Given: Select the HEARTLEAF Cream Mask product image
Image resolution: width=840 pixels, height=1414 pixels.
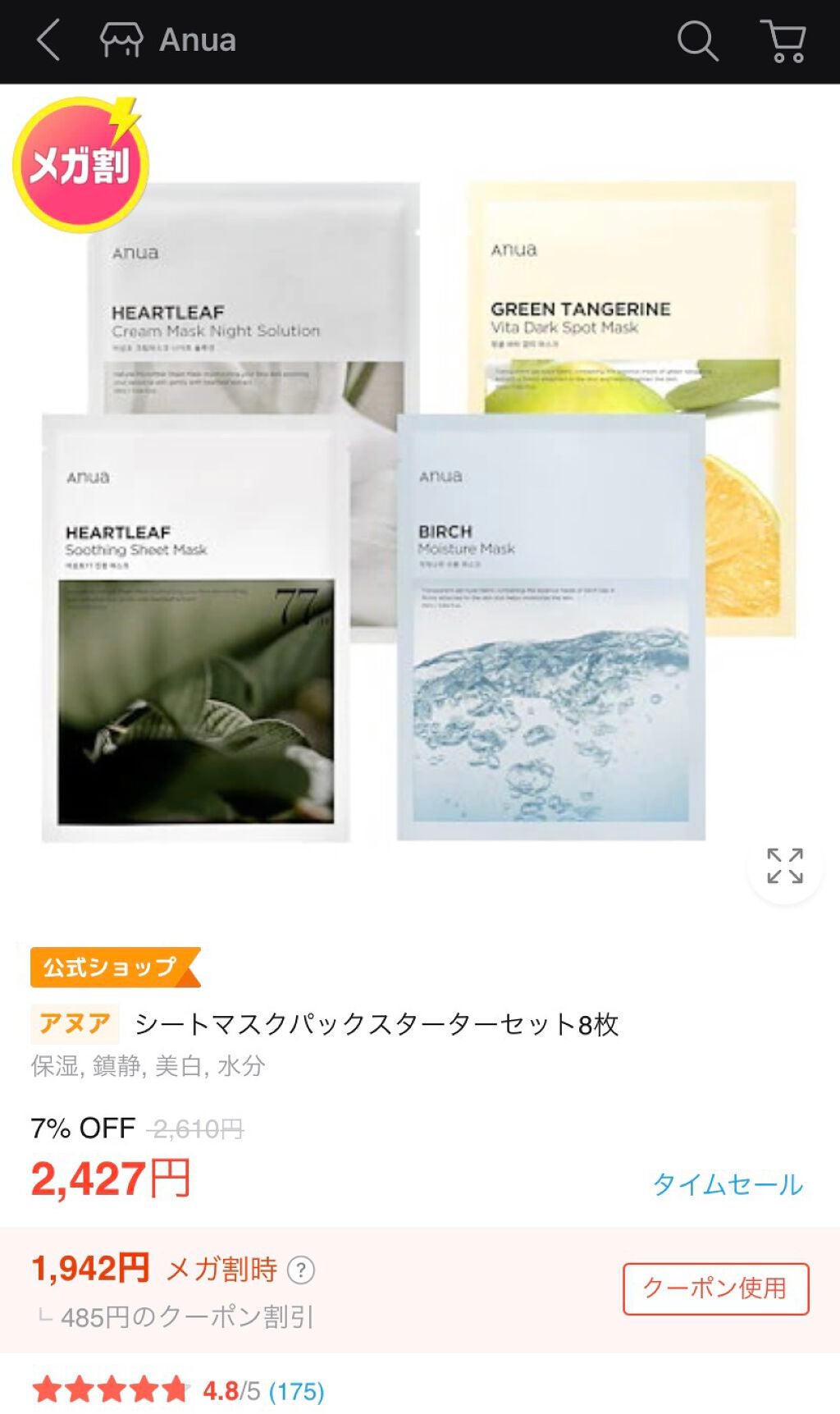Looking at the screenshot, I should 246,328.
